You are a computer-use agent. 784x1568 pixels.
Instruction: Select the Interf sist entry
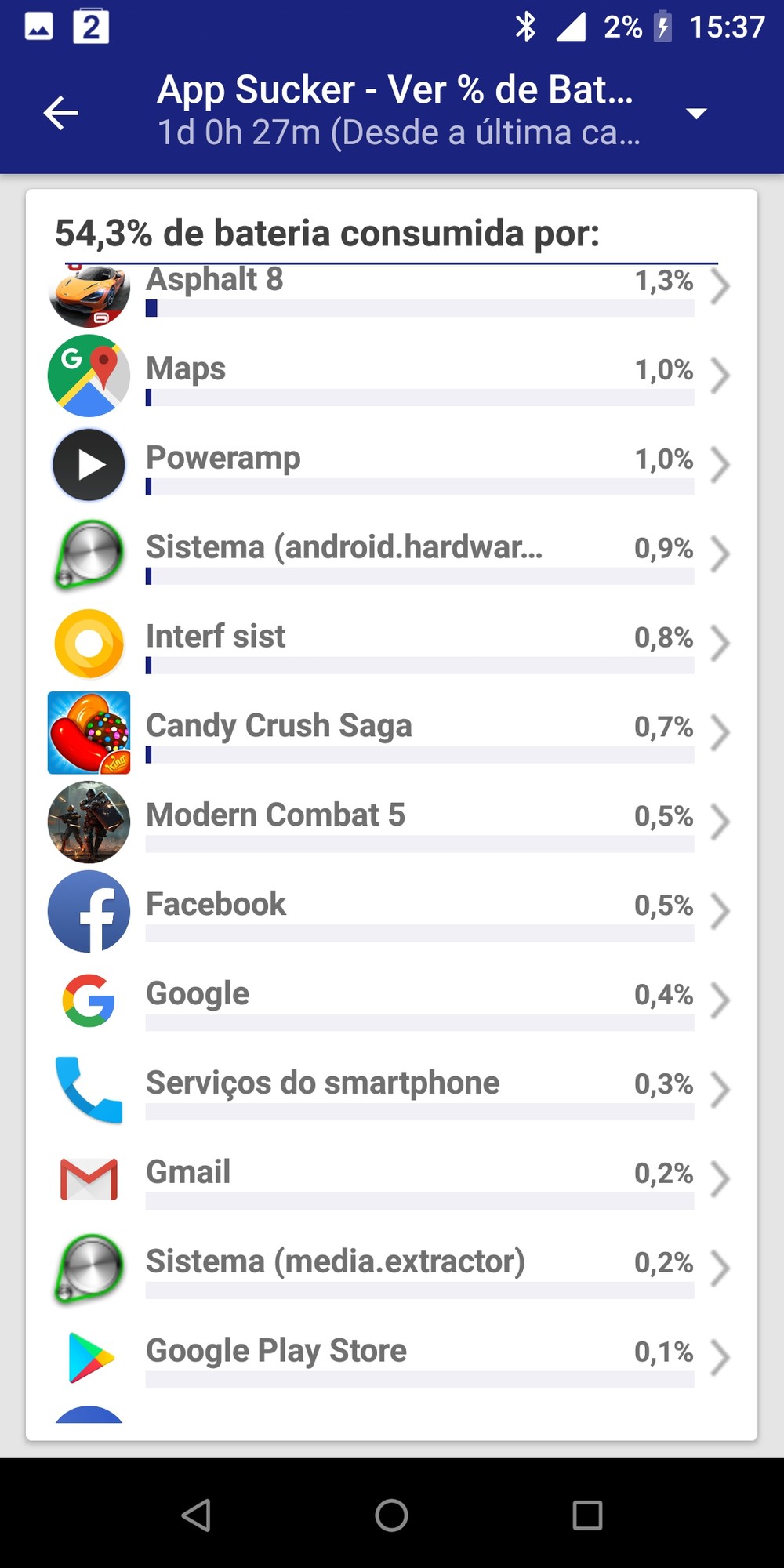(391, 644)
